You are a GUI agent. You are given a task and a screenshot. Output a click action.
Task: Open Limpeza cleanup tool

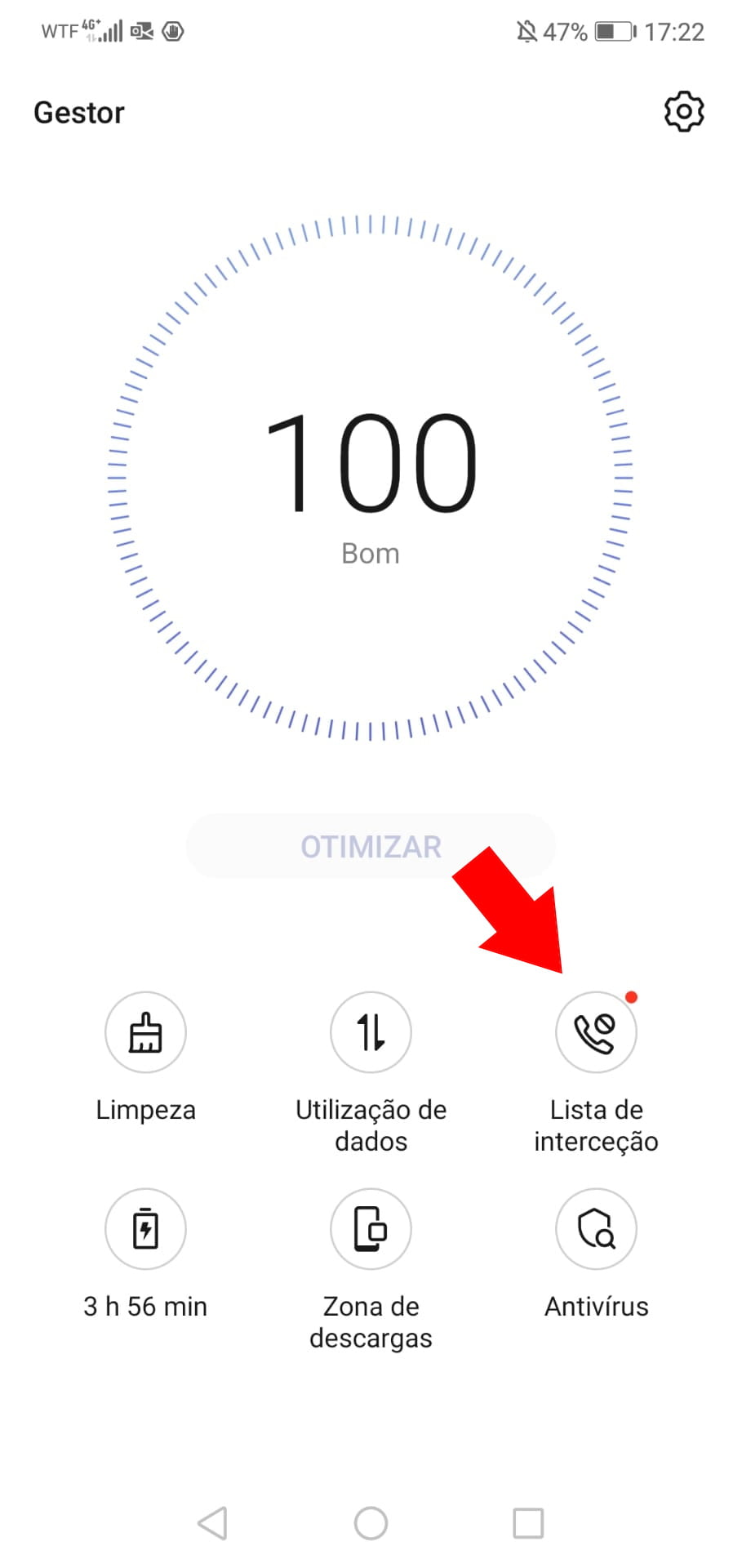pos(145,1032)
